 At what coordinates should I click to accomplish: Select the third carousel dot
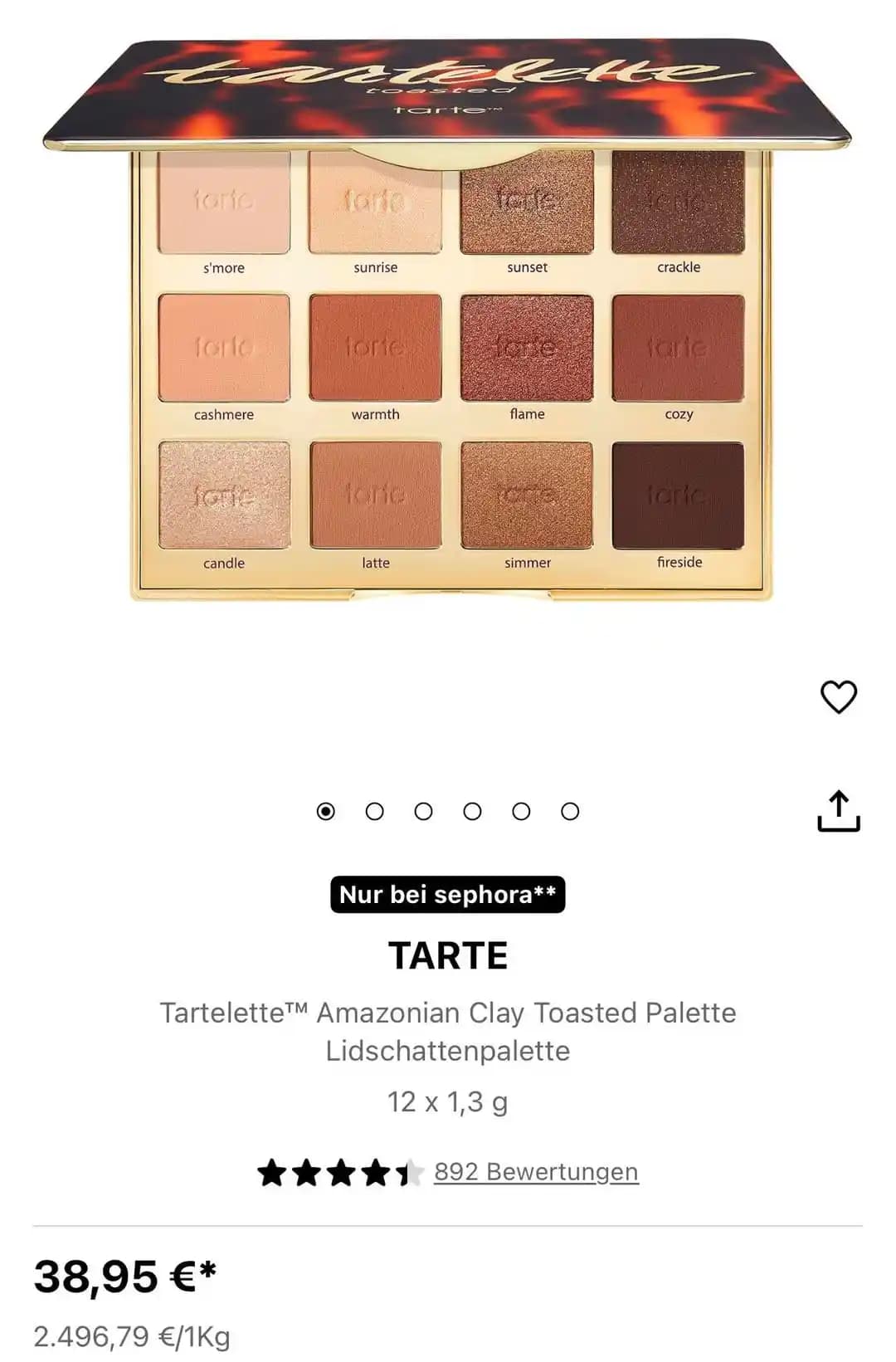click(424, 812)
